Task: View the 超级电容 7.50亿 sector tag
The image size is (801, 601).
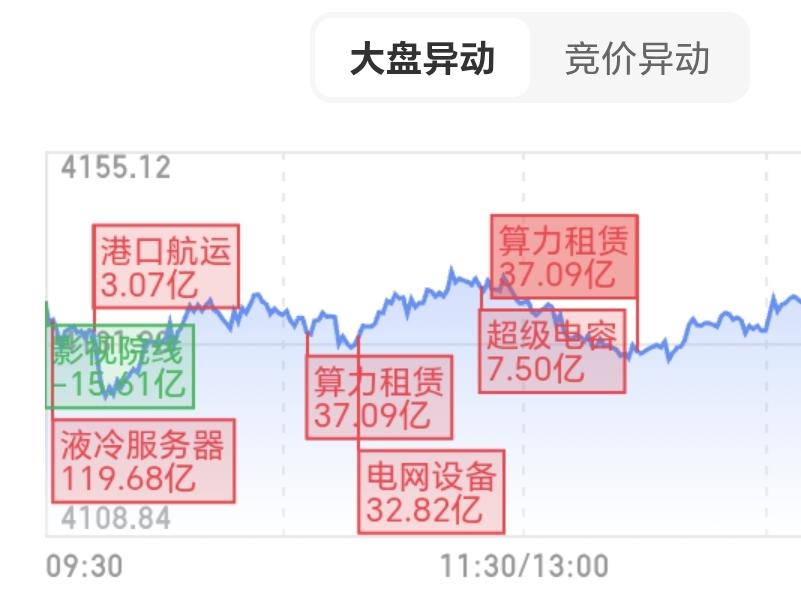Action: coord(551,352)
